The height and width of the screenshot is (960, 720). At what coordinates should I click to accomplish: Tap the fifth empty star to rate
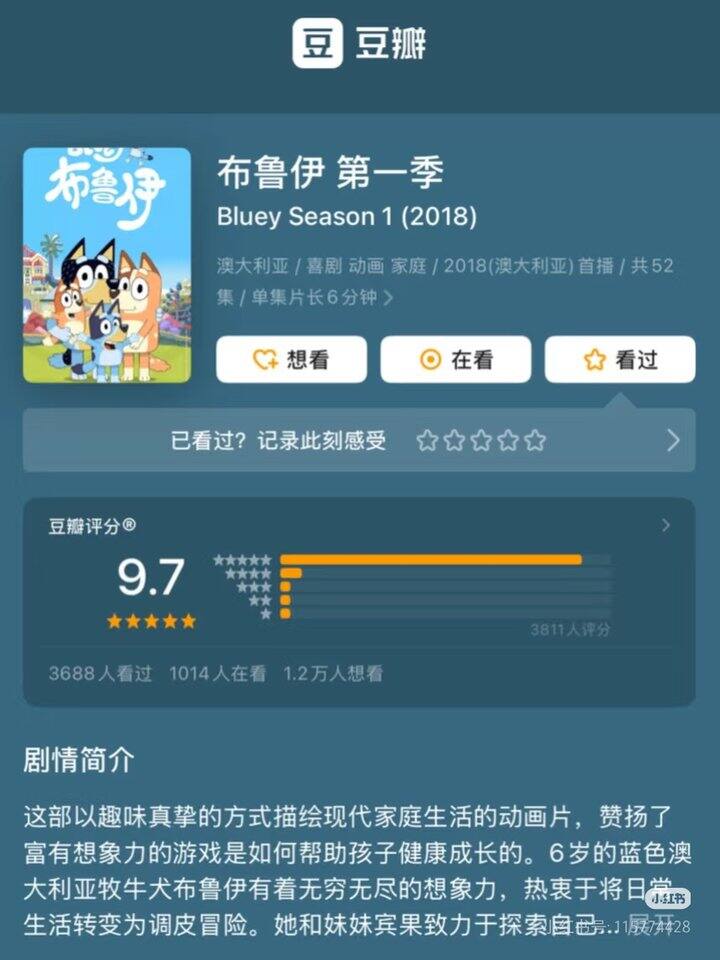point(536,441)
